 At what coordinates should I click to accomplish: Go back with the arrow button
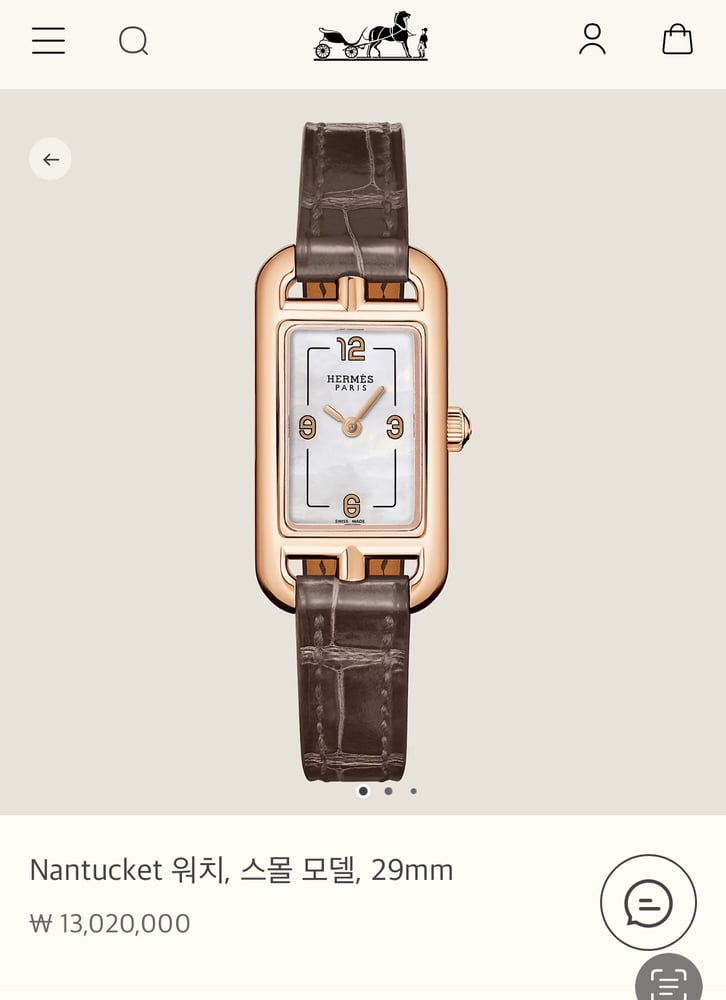[50, 159]
